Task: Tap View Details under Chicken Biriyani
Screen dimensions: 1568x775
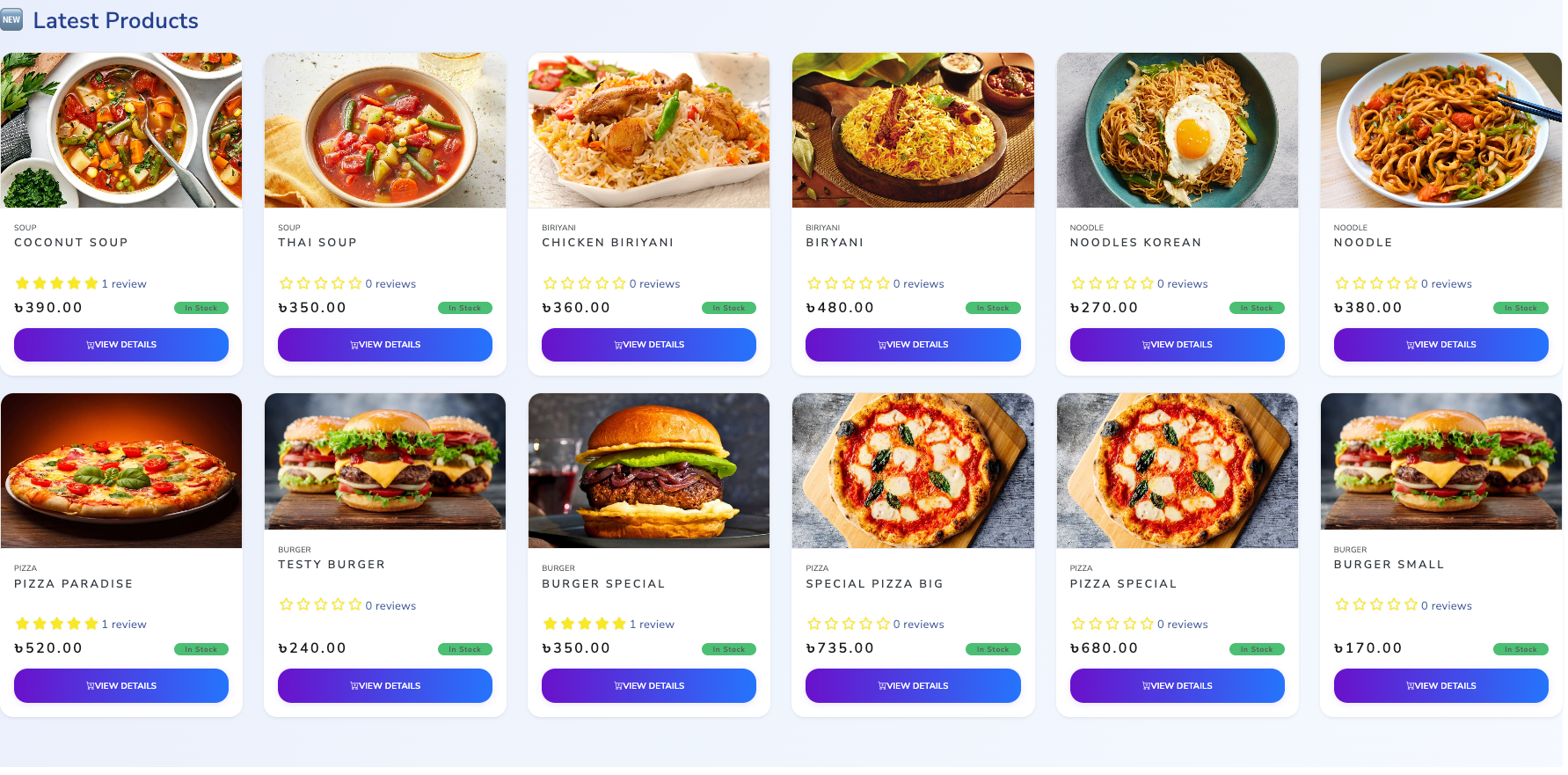Action: pyautogui.click(x=649, y=345)
